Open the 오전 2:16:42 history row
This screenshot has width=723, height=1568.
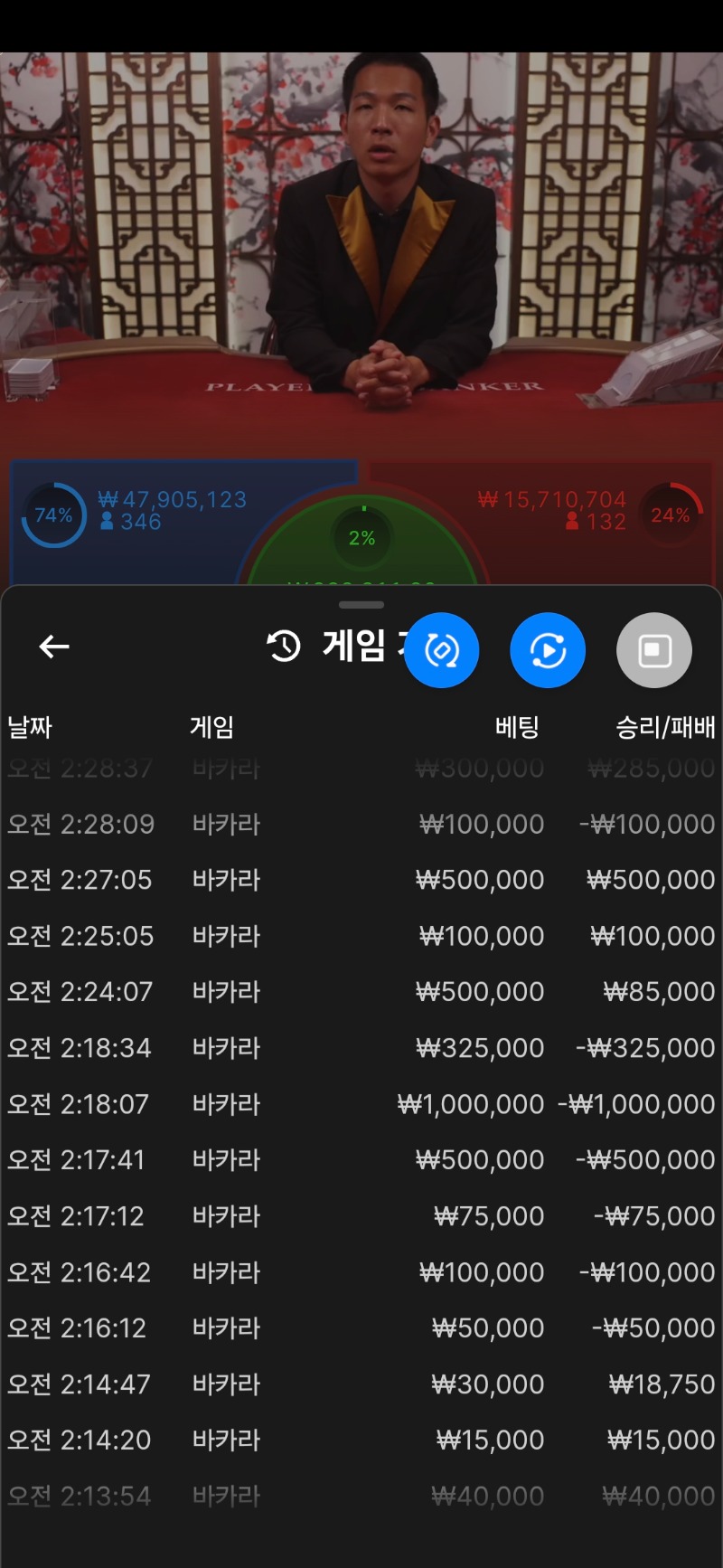[361, 1272]
